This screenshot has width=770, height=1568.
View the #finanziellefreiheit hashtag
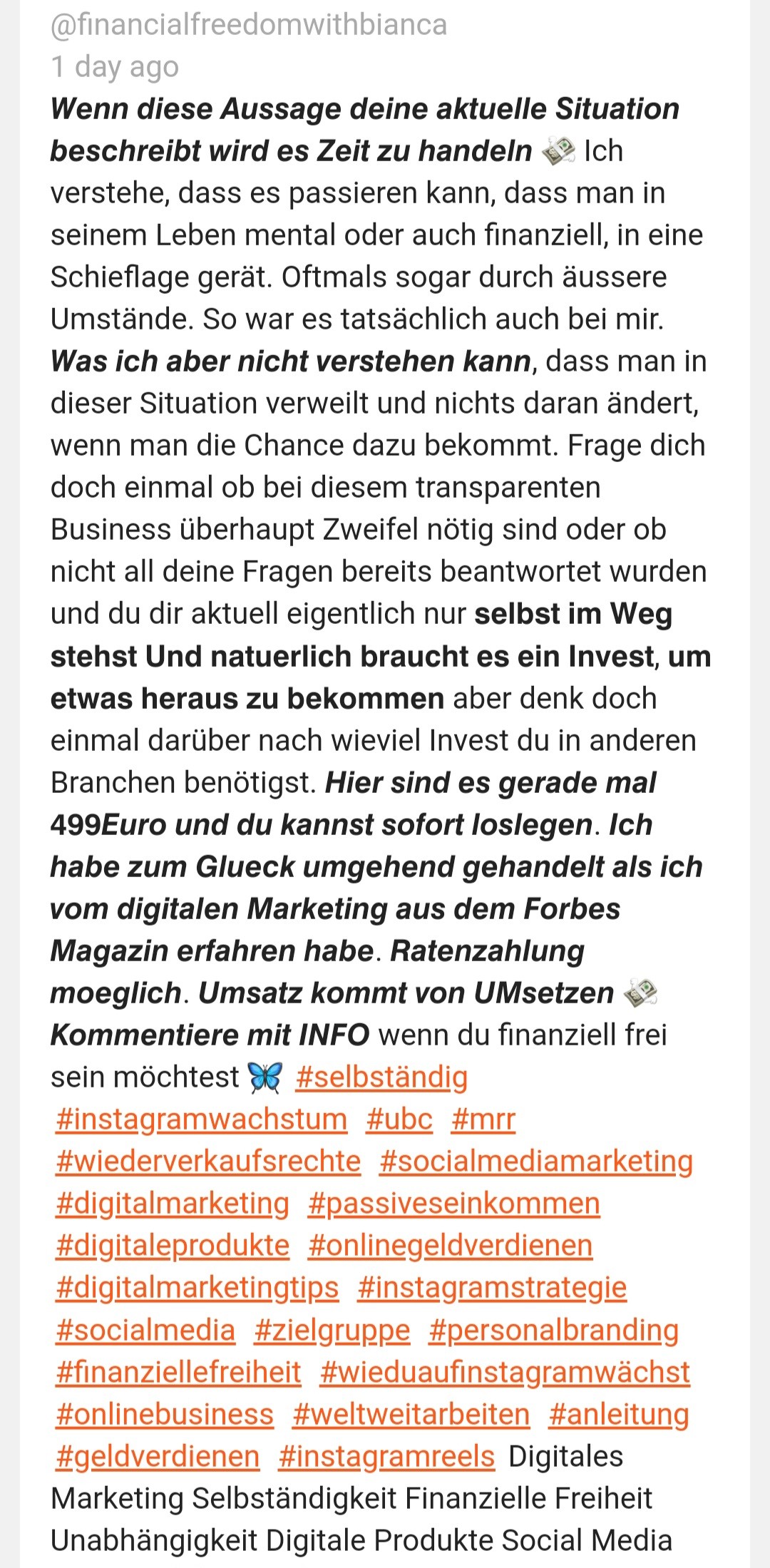(178, 1372)
